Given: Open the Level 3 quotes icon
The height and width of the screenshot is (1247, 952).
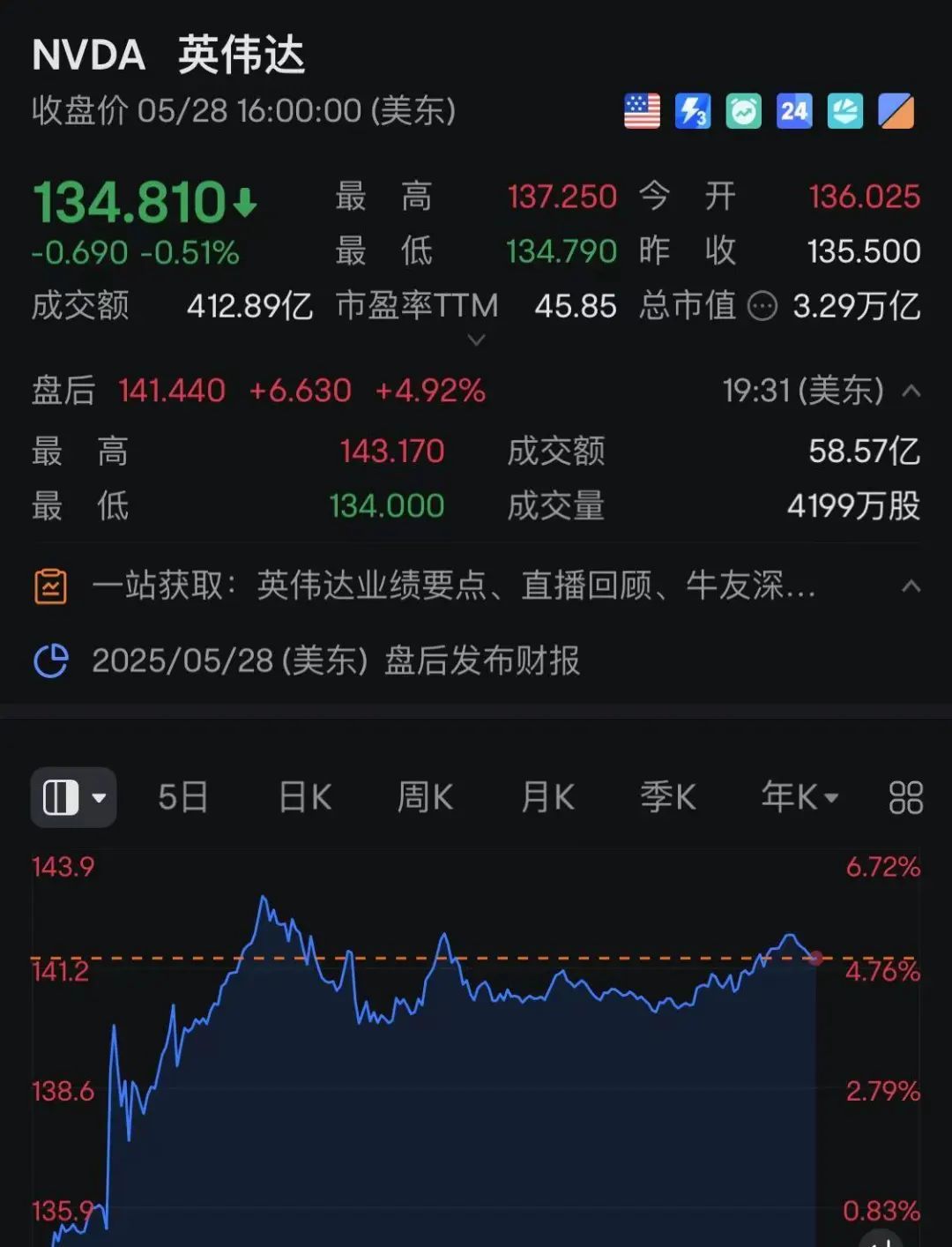Looking at the screenshot, I should pyautogui.click(x=693, y=110).
